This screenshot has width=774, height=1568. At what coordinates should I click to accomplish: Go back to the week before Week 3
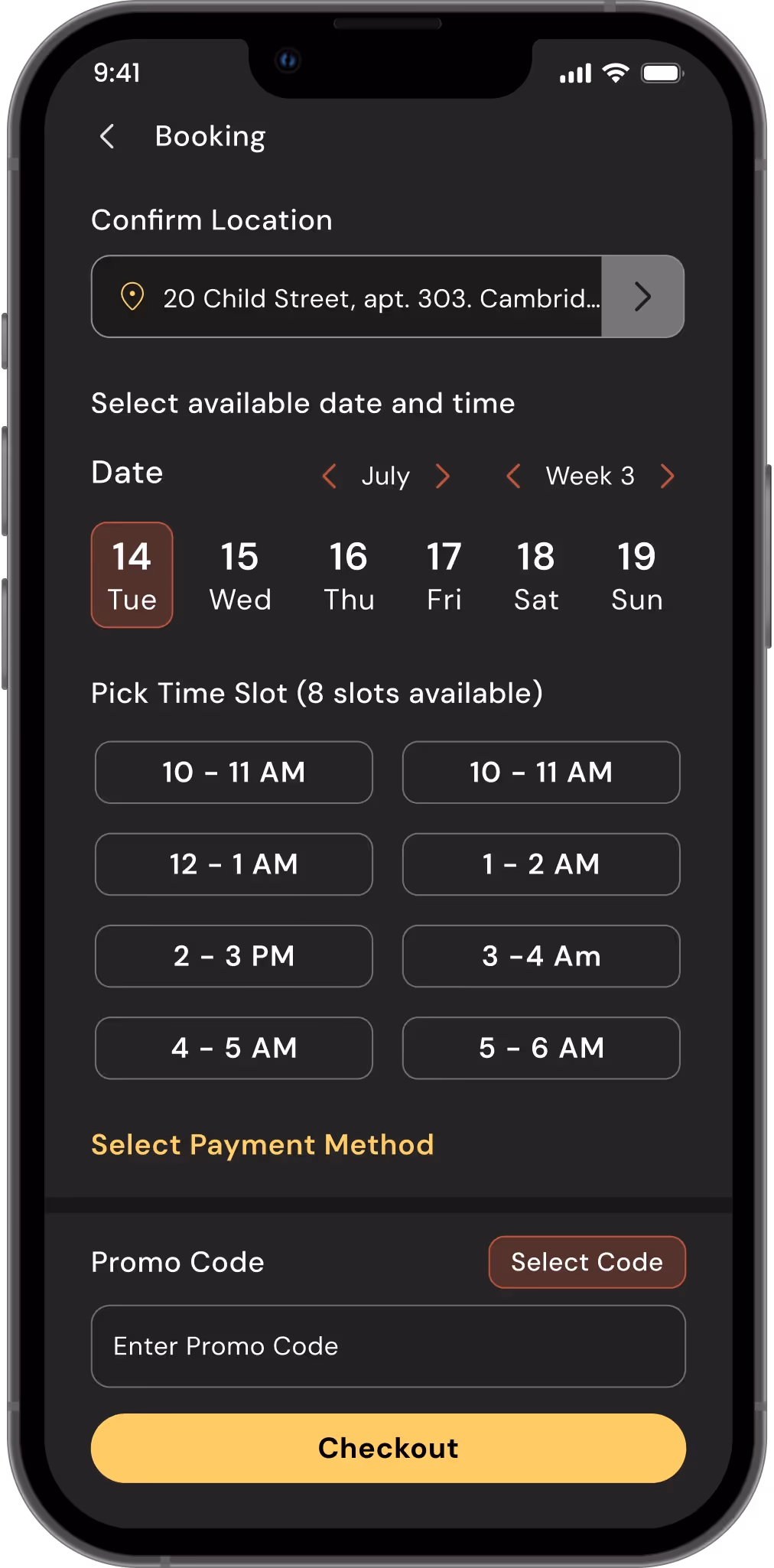pyautogui.click(x=514, y=476)
